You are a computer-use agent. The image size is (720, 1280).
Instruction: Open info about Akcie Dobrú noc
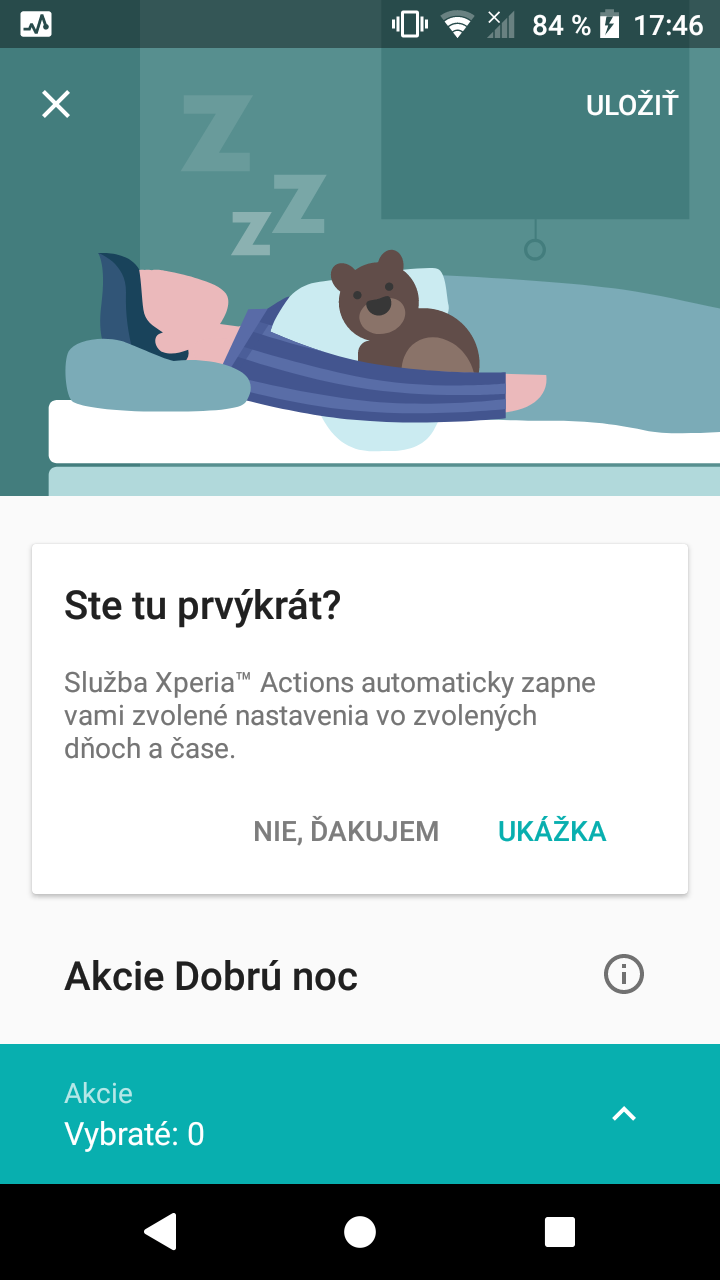pyautogui.click(x=624, y=974)
